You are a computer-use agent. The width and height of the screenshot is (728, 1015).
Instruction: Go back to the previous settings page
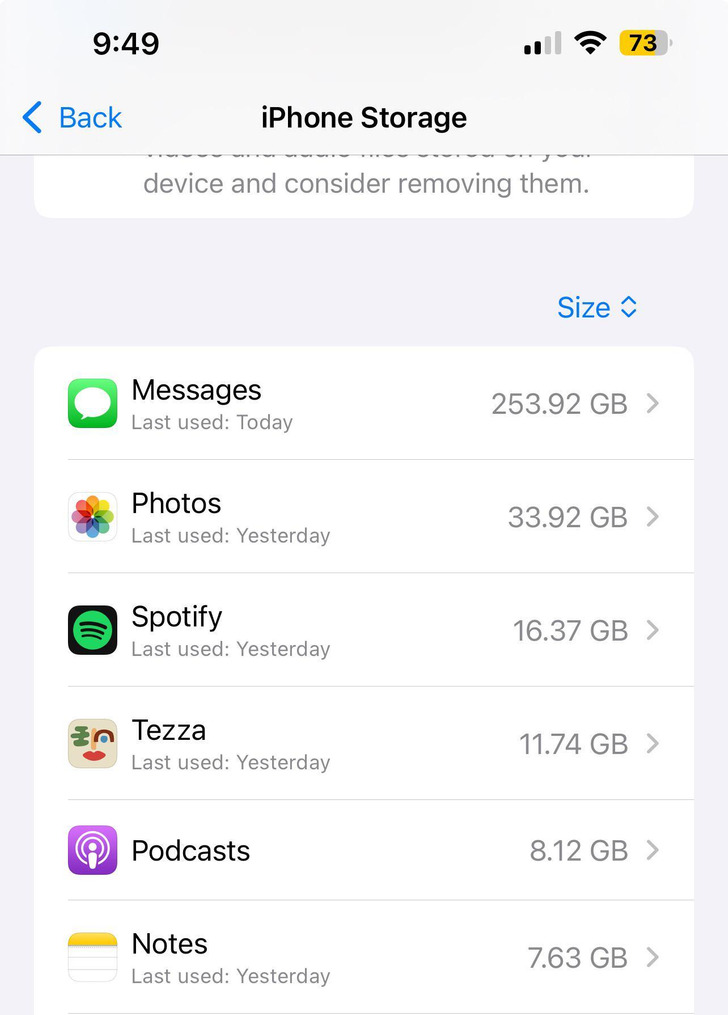pos(72,118)
